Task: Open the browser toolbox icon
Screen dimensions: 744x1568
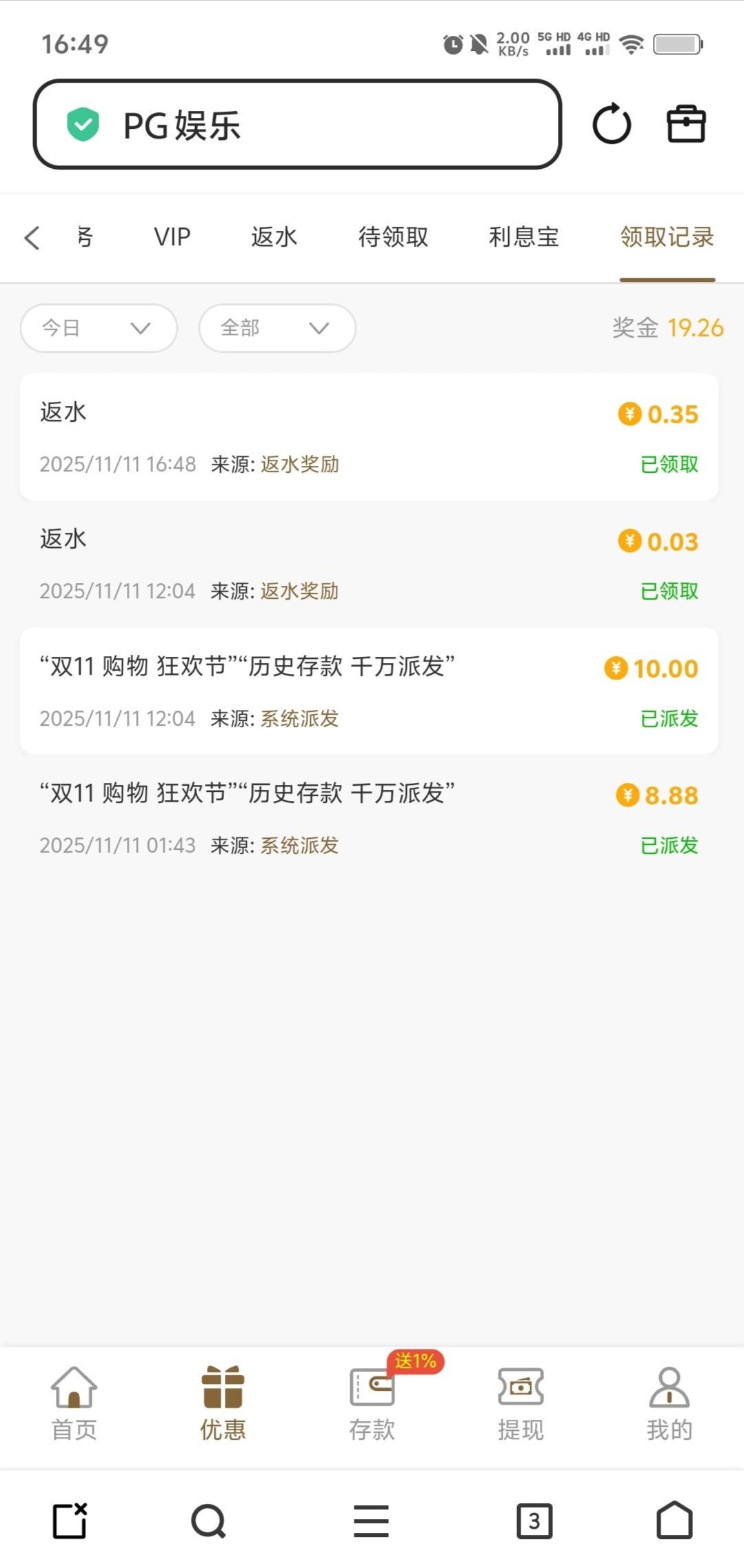Action: (x=686, y=124)
